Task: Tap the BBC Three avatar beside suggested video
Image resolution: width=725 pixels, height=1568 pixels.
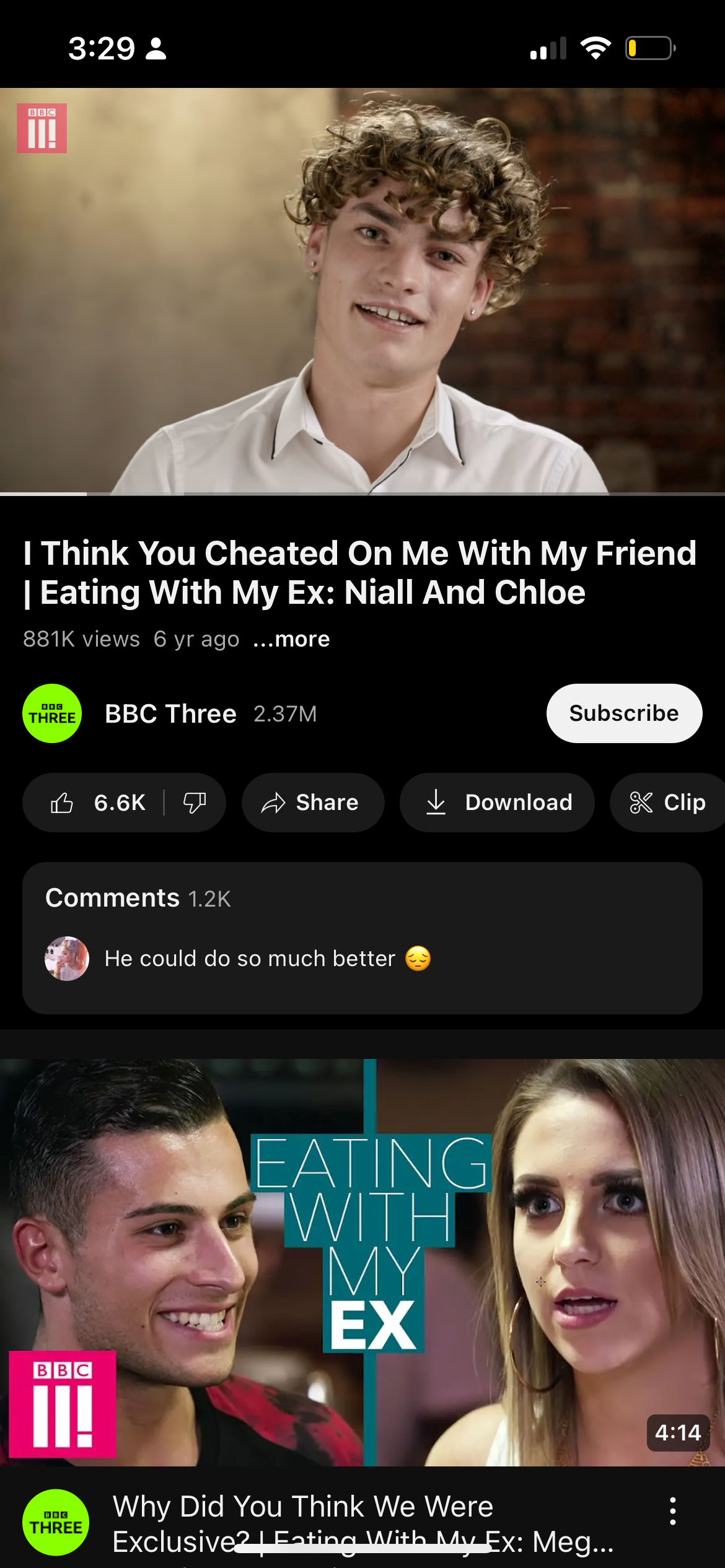Action: (x=56, y=1522)
